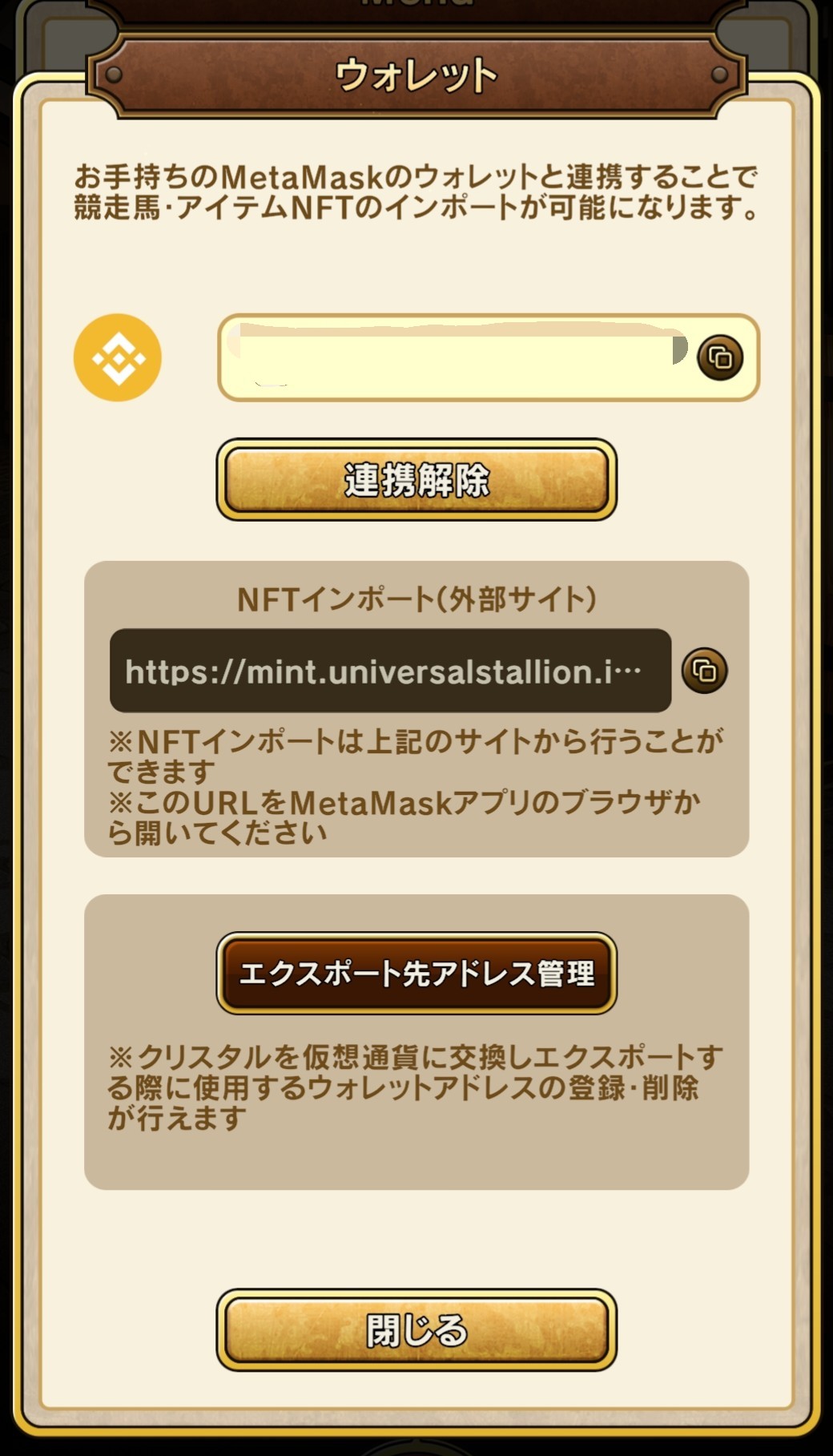This screenshot has width=833, height=1456.
Task: Copy the NFT import site URL
Action: (704, 670)
